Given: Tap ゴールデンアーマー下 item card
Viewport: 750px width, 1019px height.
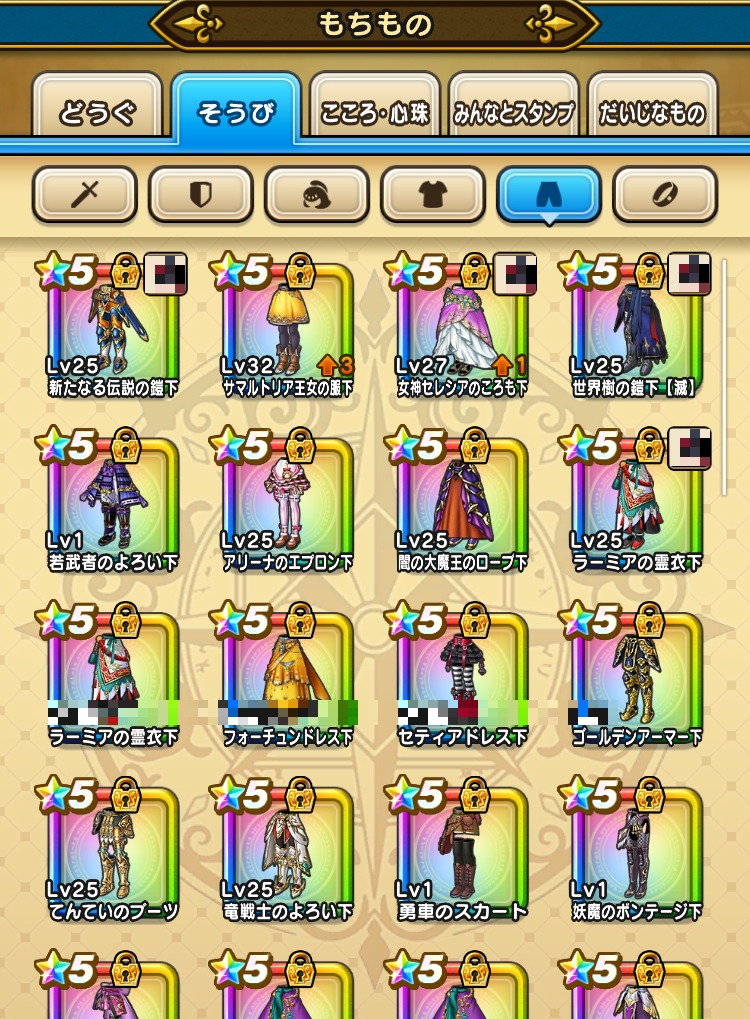Looking at the screenshot, I should click(636, 680).
